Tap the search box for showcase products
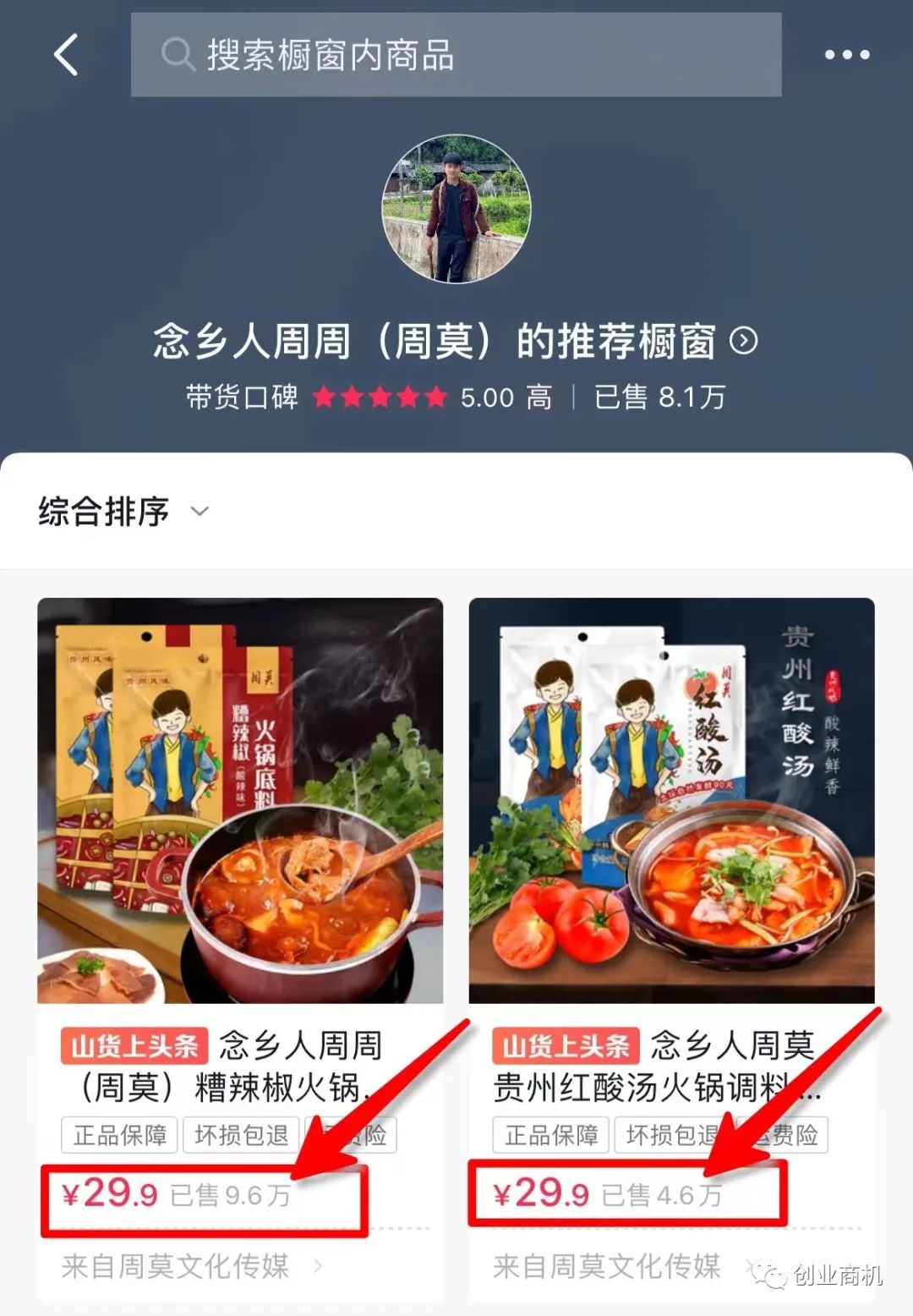 [456, 55]
